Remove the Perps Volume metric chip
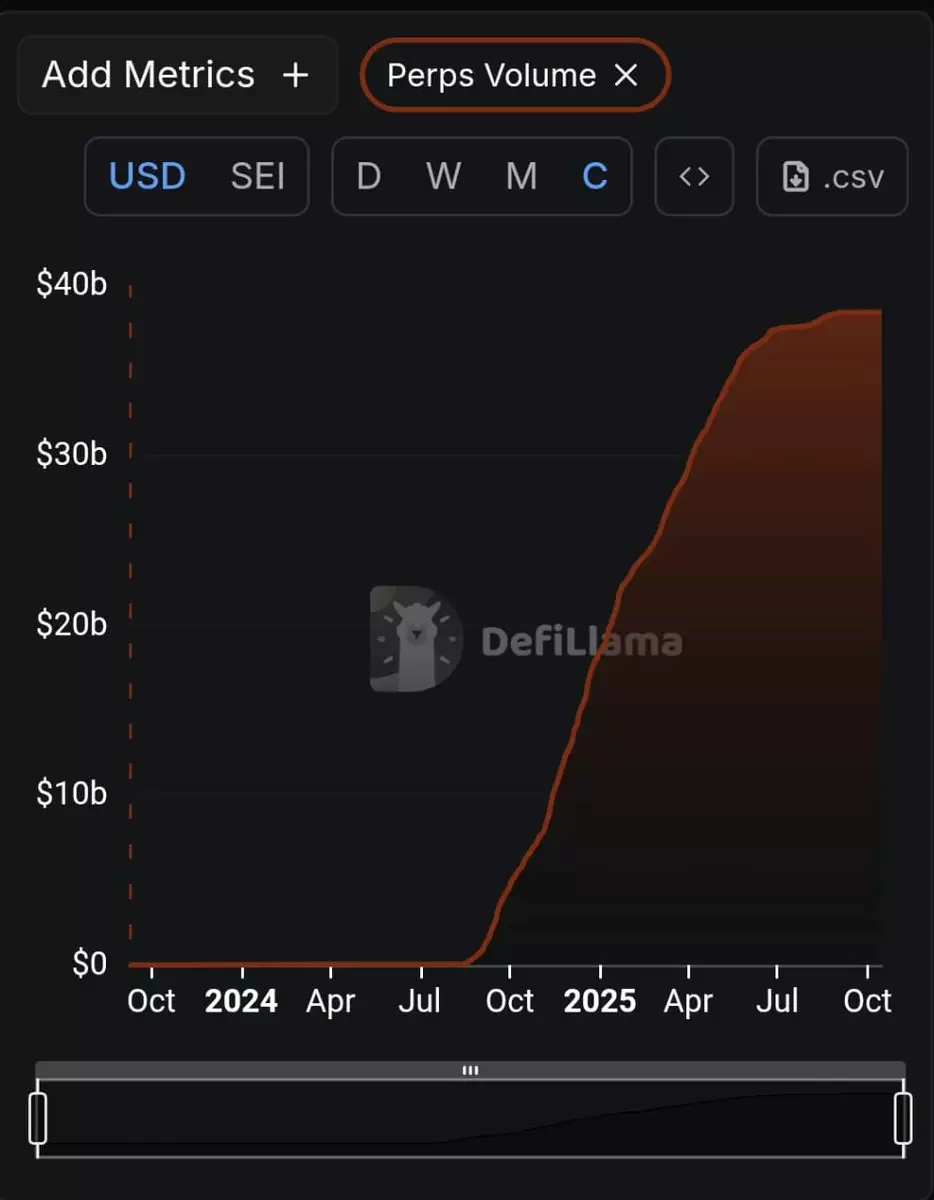The image size is (934, 1200). (626, 75)
